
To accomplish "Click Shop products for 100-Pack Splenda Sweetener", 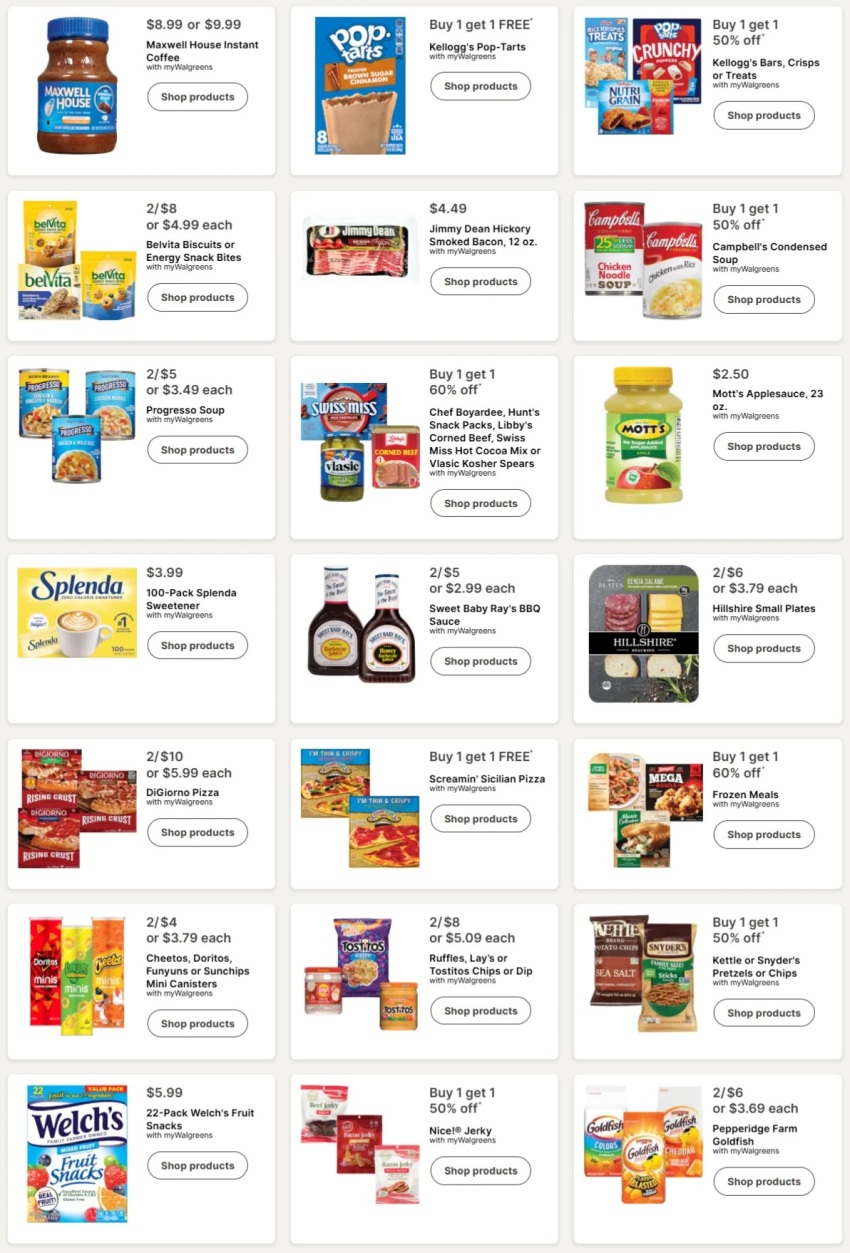I will (197, 645).
